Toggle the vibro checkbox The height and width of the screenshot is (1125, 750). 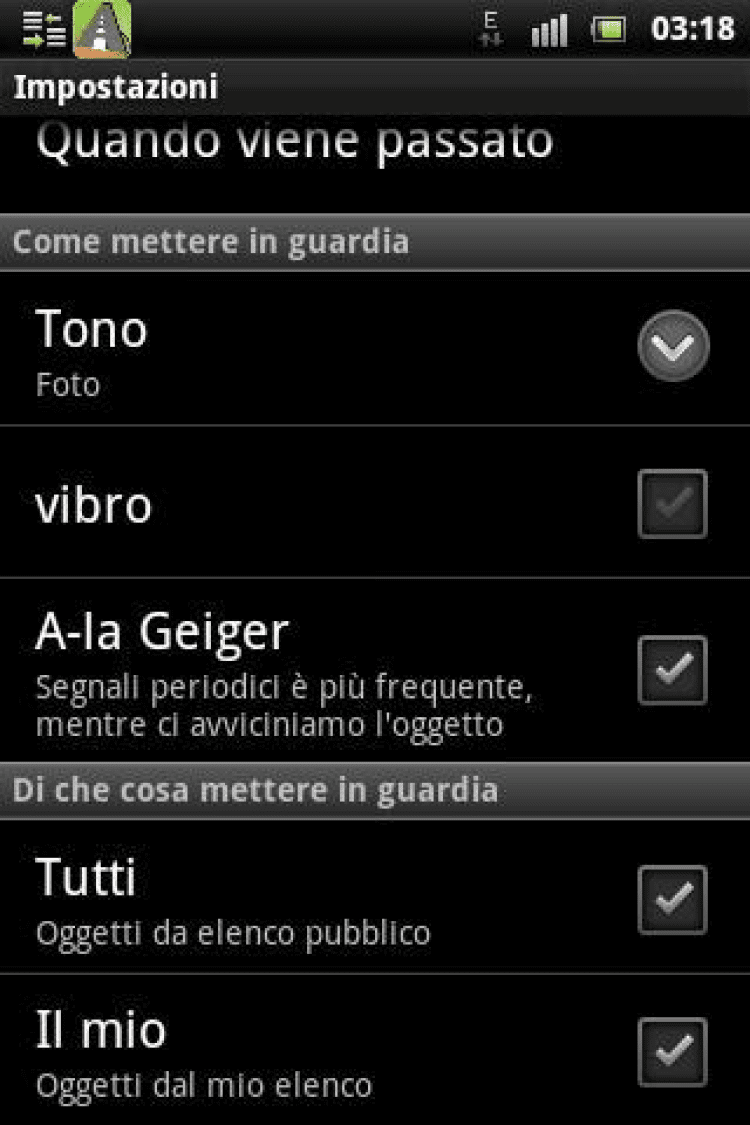(673, 504)
